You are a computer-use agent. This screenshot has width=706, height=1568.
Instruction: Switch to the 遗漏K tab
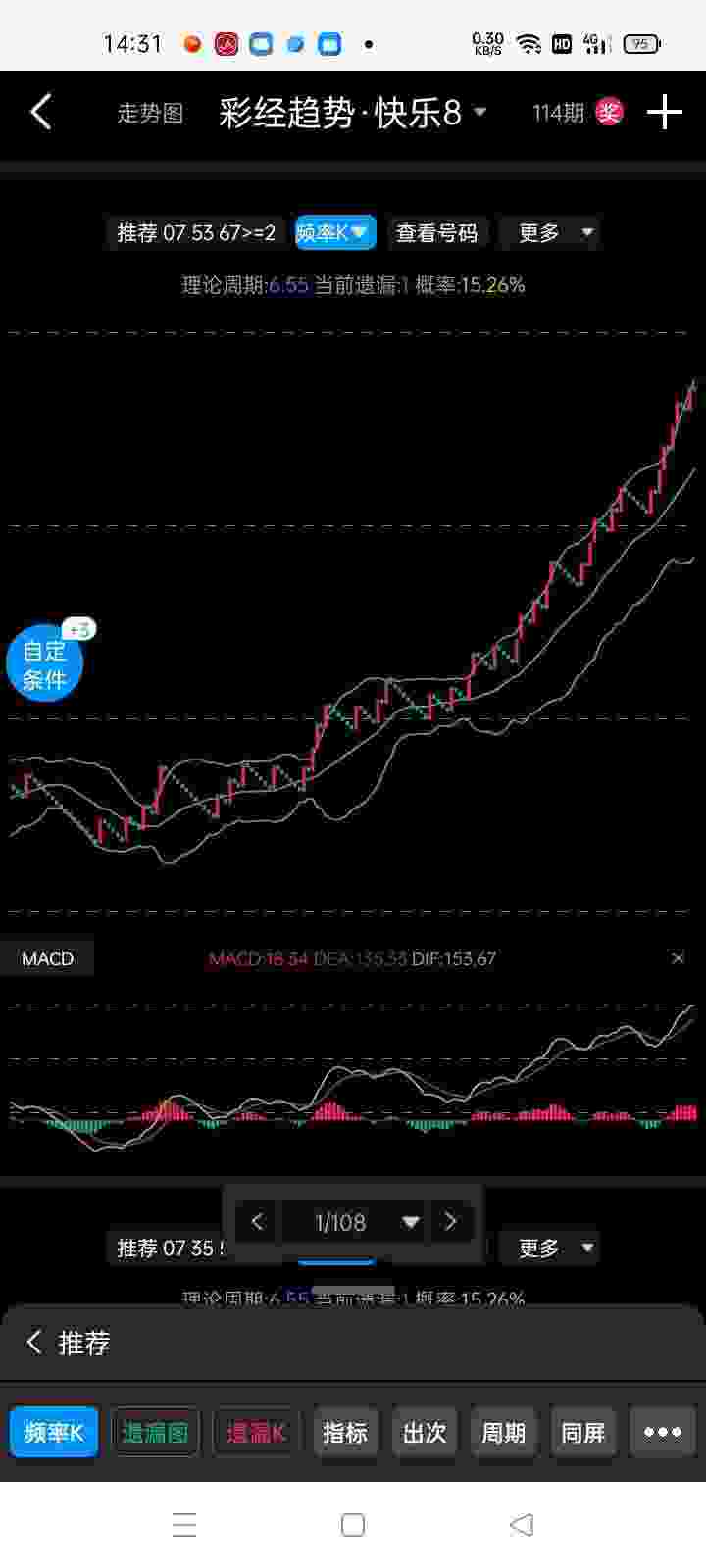coord(256,1433)
